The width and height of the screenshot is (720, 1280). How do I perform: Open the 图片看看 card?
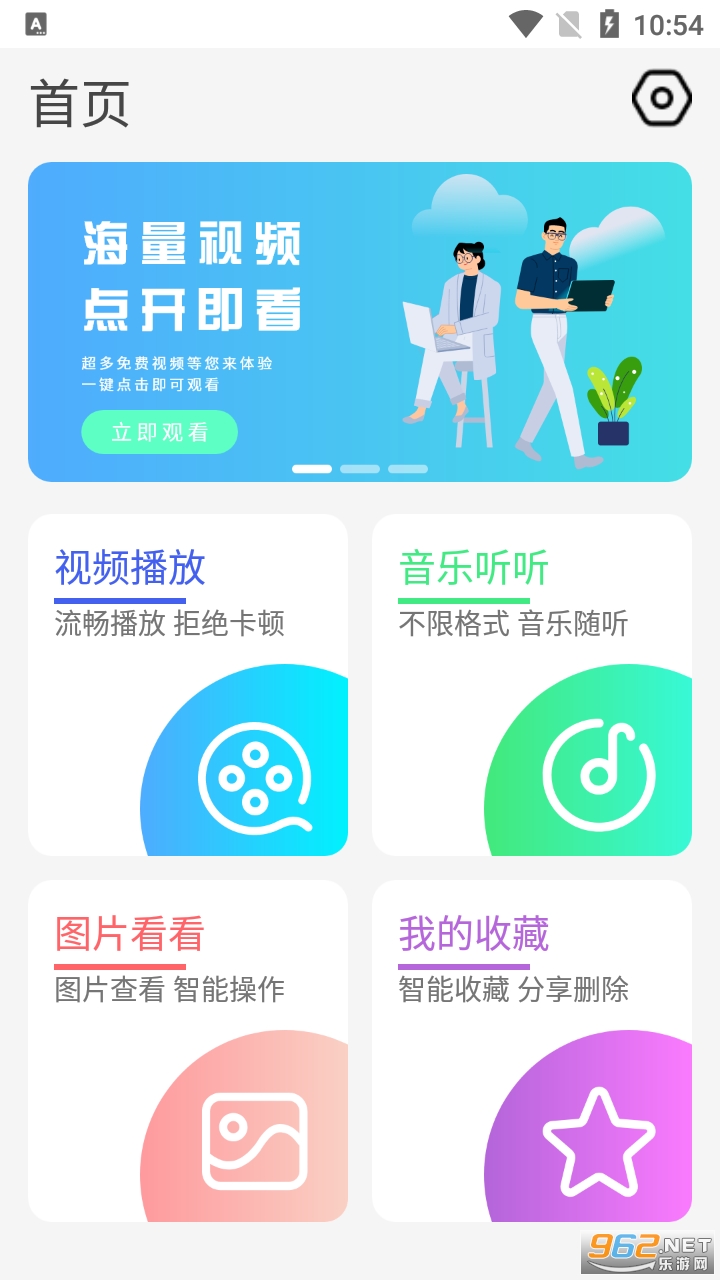188,1051
